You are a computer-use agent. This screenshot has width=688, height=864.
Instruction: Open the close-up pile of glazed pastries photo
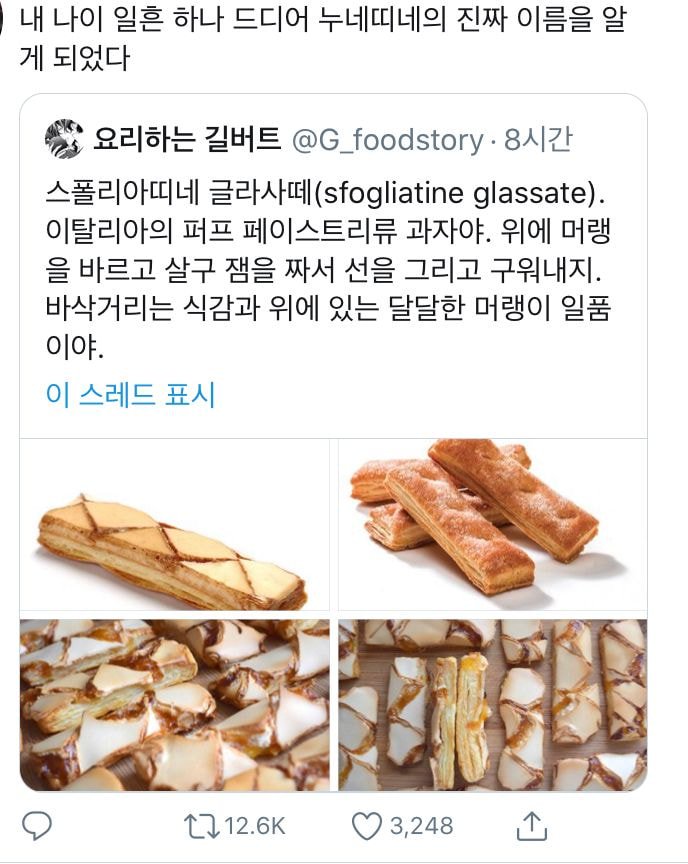[x=175, y=704]
